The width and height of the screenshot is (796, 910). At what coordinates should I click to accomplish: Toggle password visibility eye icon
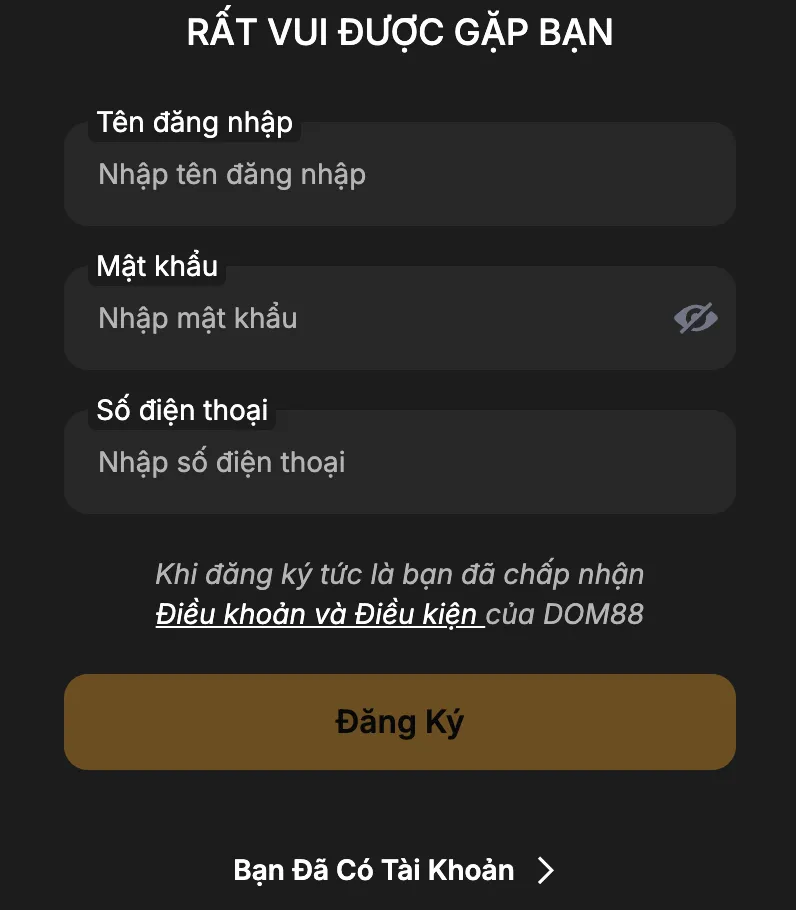(696, 318)
